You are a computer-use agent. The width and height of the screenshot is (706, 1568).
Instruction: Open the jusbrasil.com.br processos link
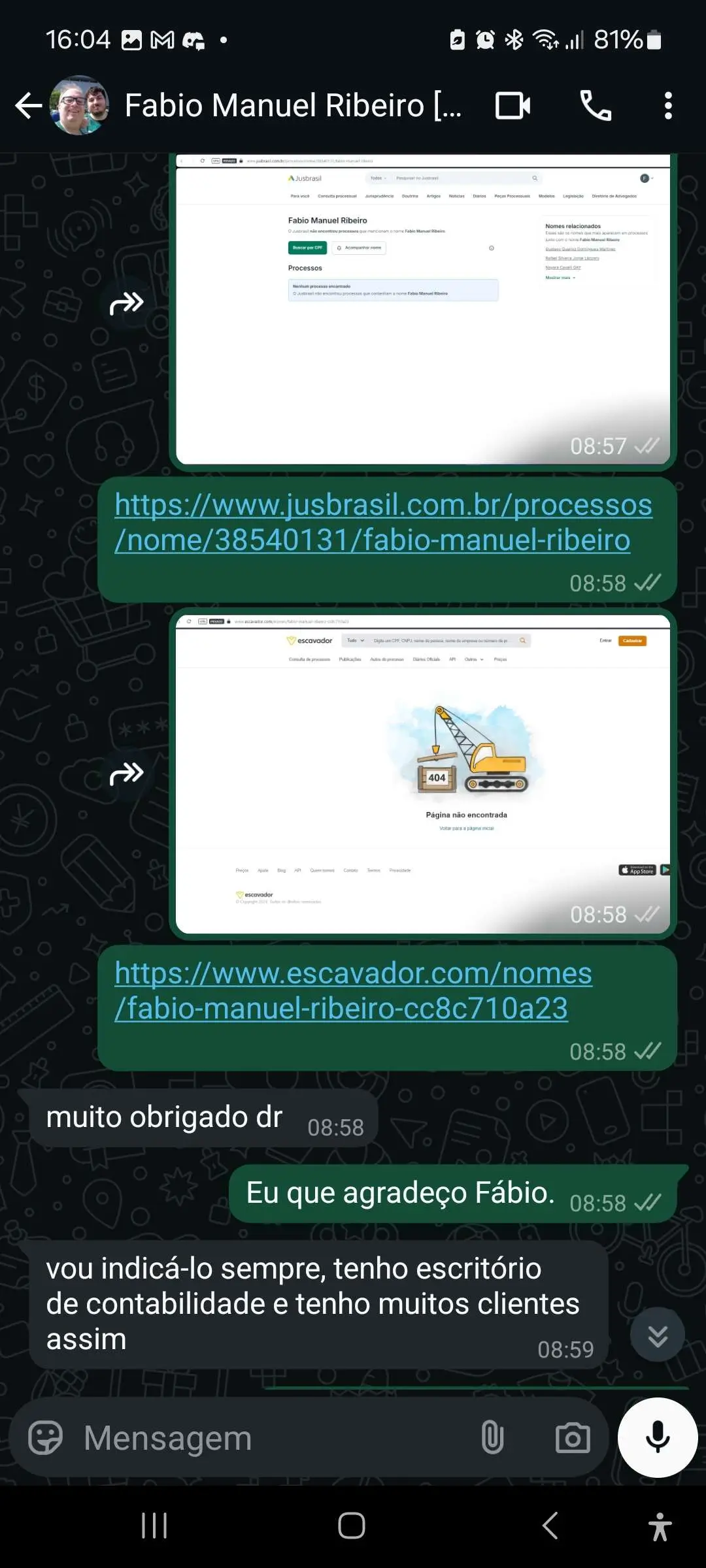point(383,522)
